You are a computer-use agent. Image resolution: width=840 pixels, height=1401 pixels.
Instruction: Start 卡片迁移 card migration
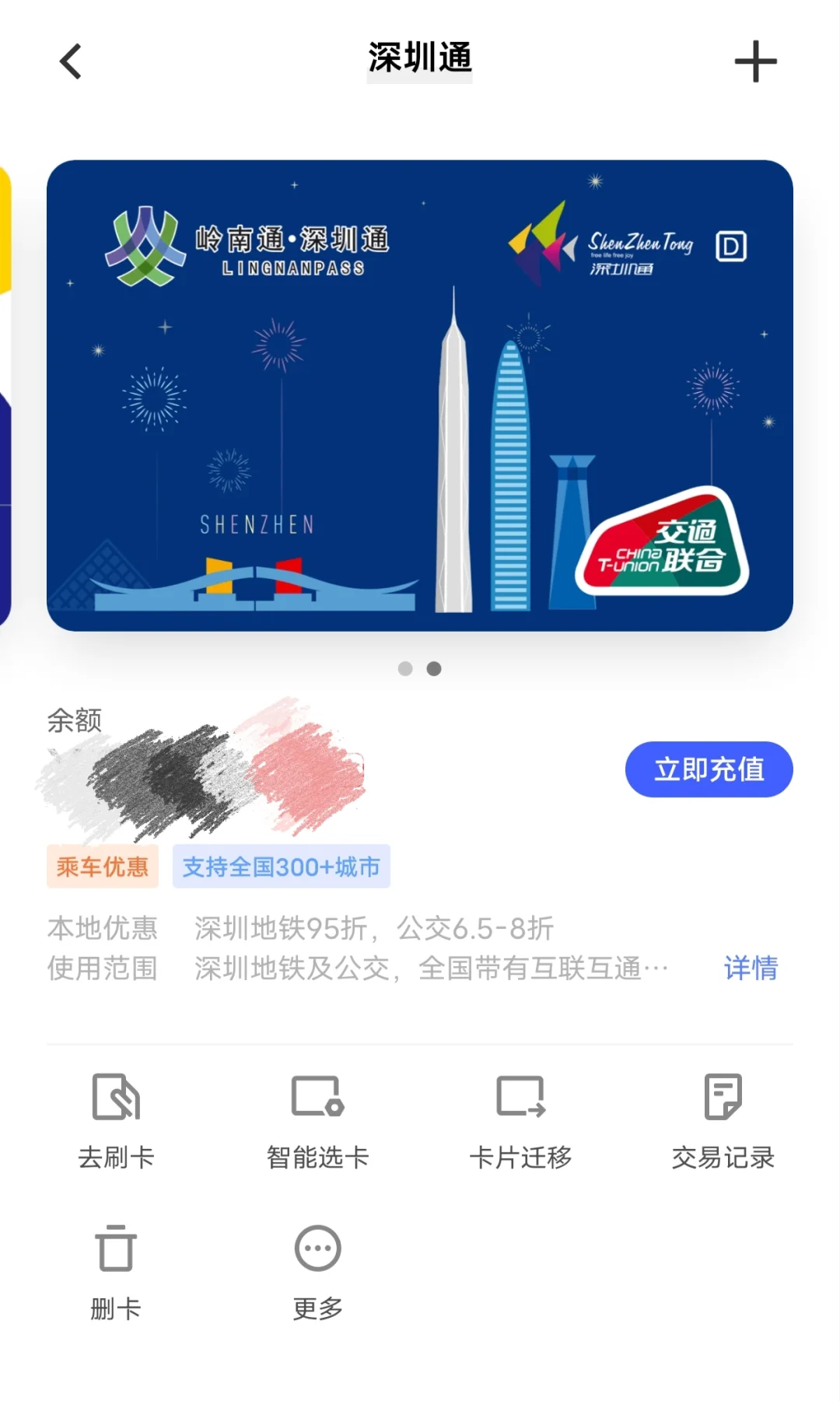pyautogui.click(x=520, y=1120)
